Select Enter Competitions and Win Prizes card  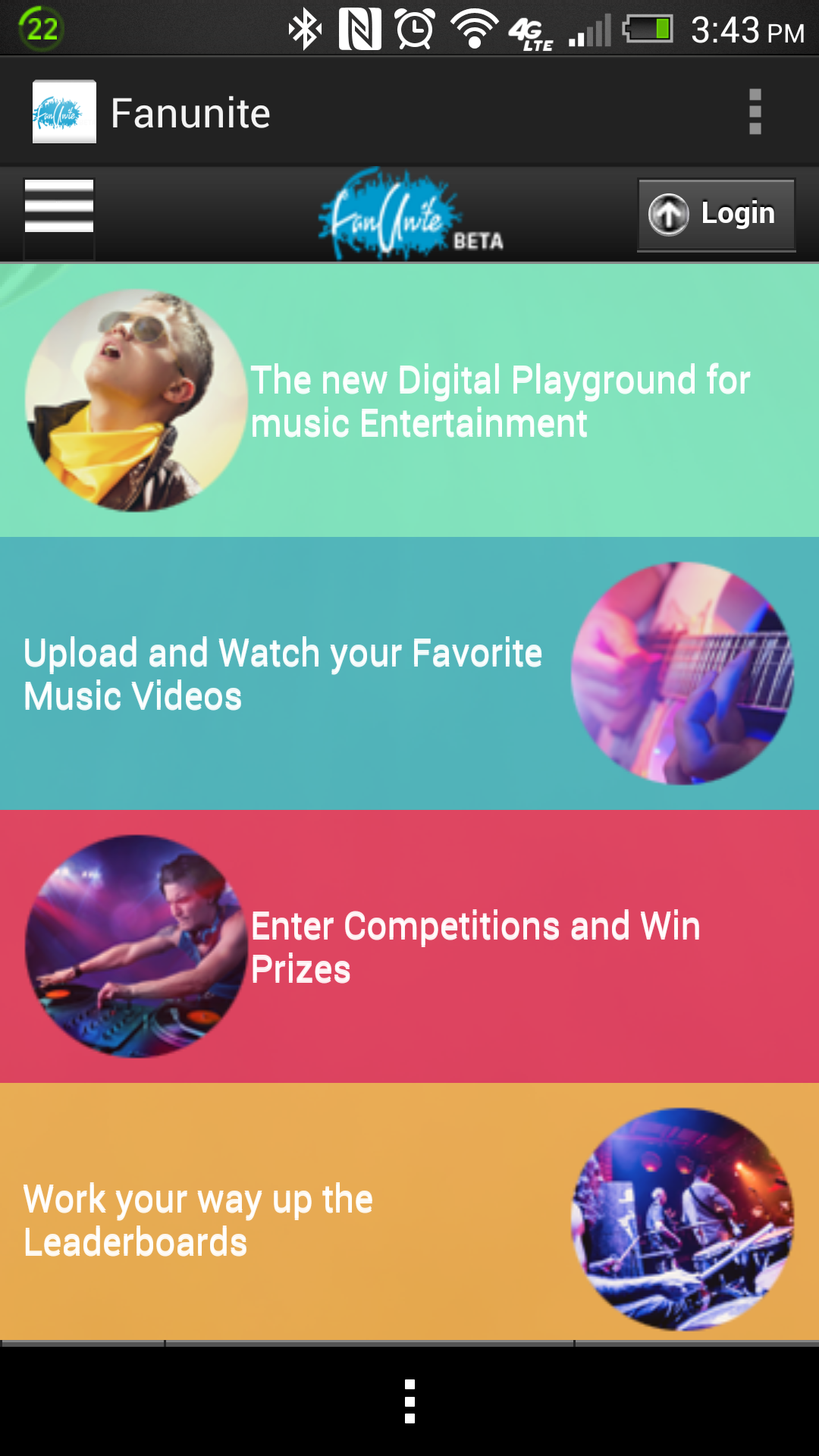click(x=409, y=946)
